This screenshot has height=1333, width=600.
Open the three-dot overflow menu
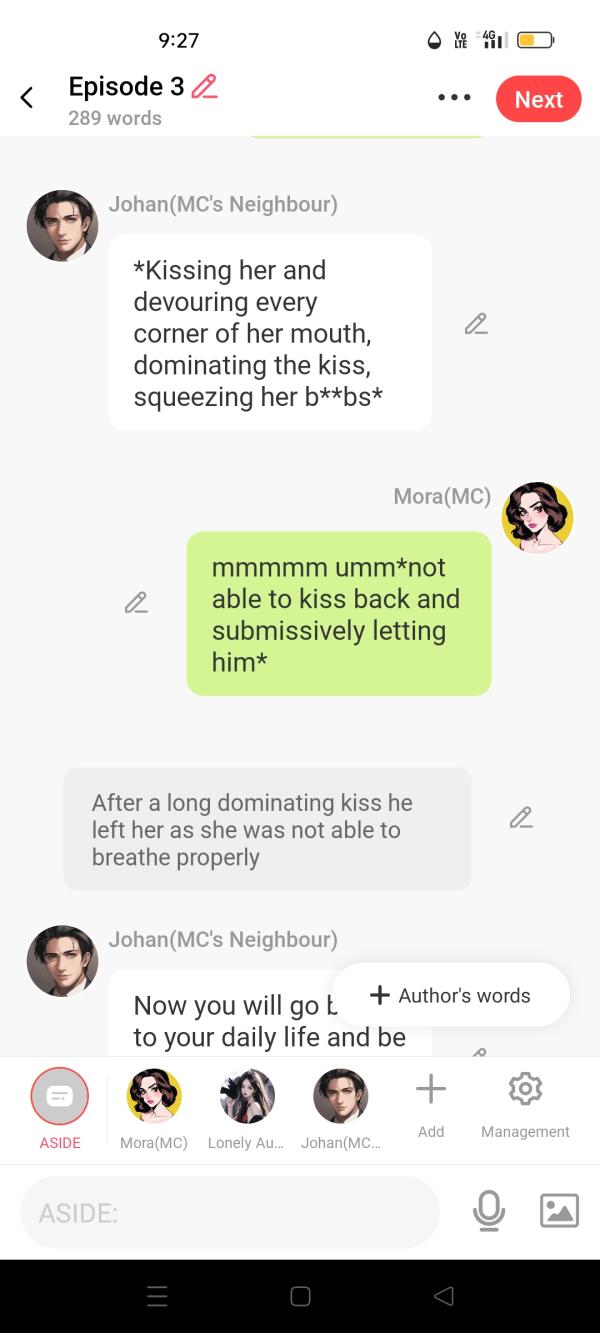point(454,98)
